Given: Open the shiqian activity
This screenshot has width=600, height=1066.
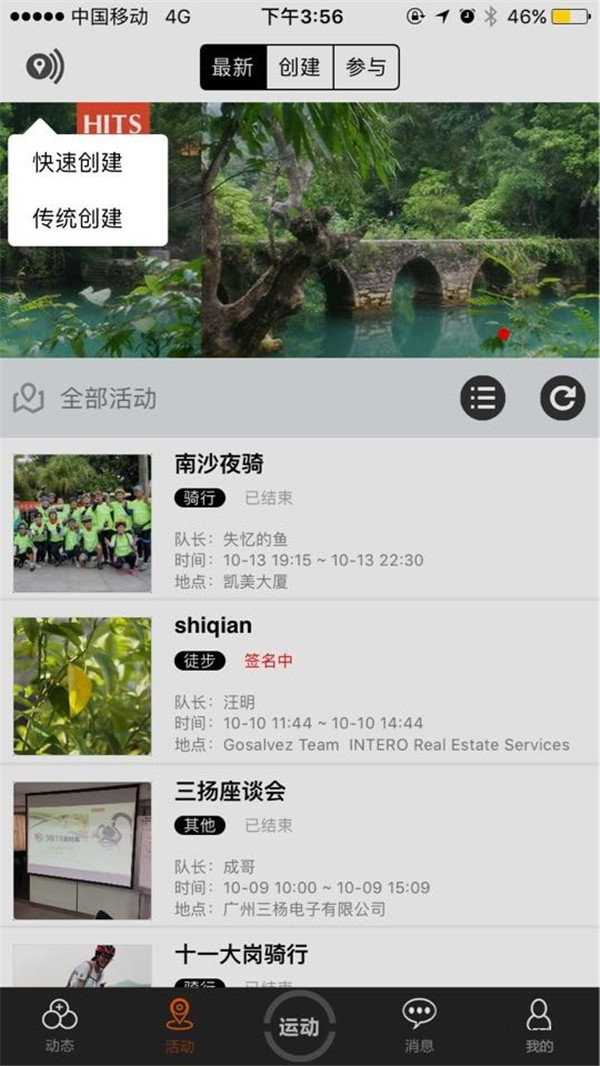Looking at the screenshot, I should (300, 685).
